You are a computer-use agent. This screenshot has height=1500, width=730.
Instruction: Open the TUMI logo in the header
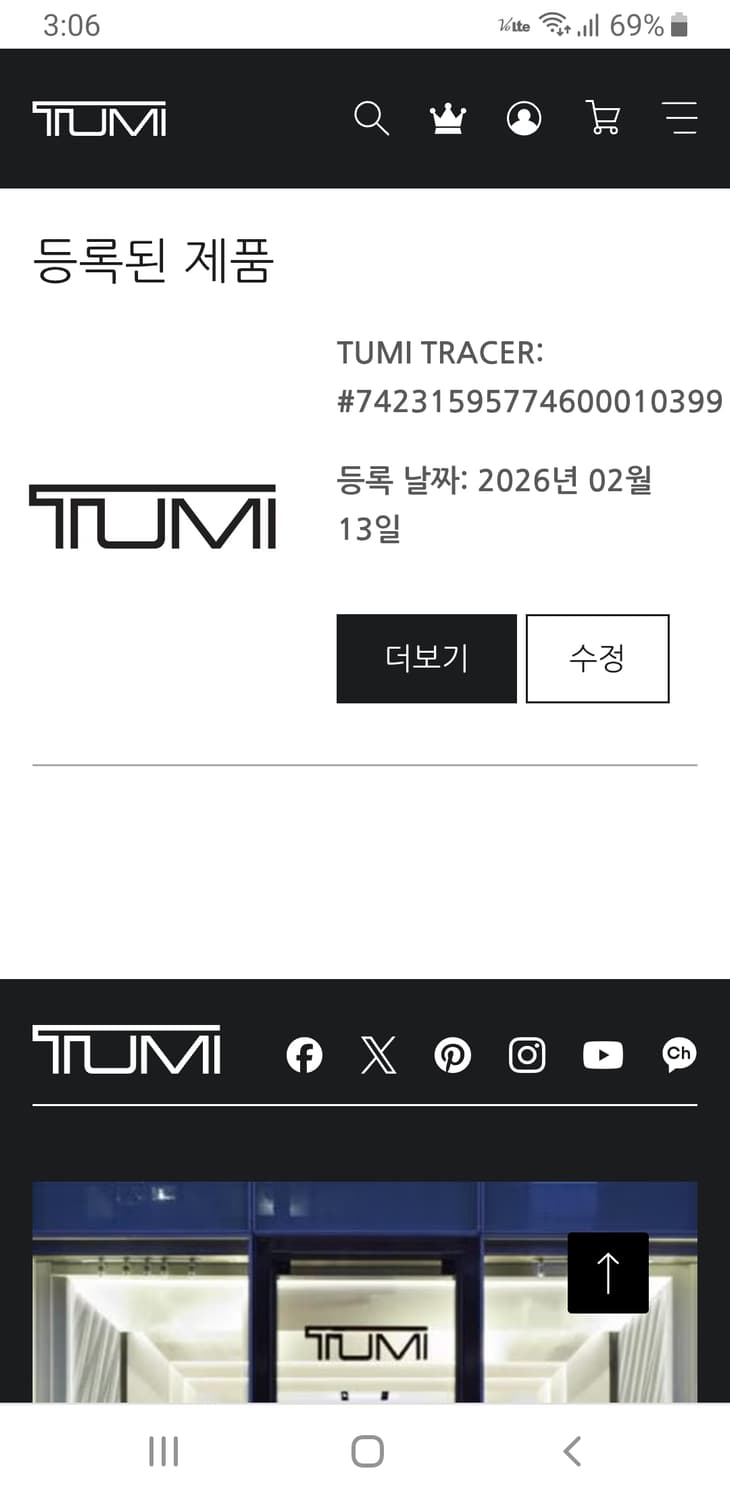[98, 117]
